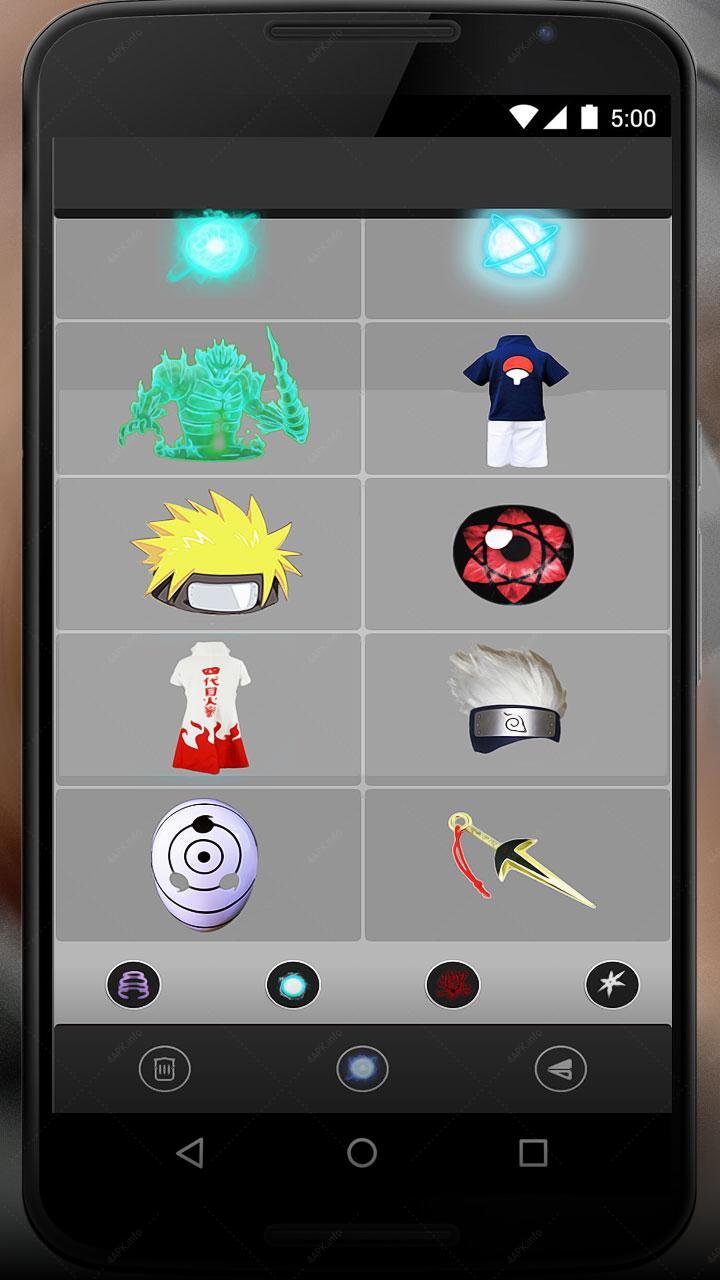
Task: Switch to the blue energy ball category
Action: [293, 984]
